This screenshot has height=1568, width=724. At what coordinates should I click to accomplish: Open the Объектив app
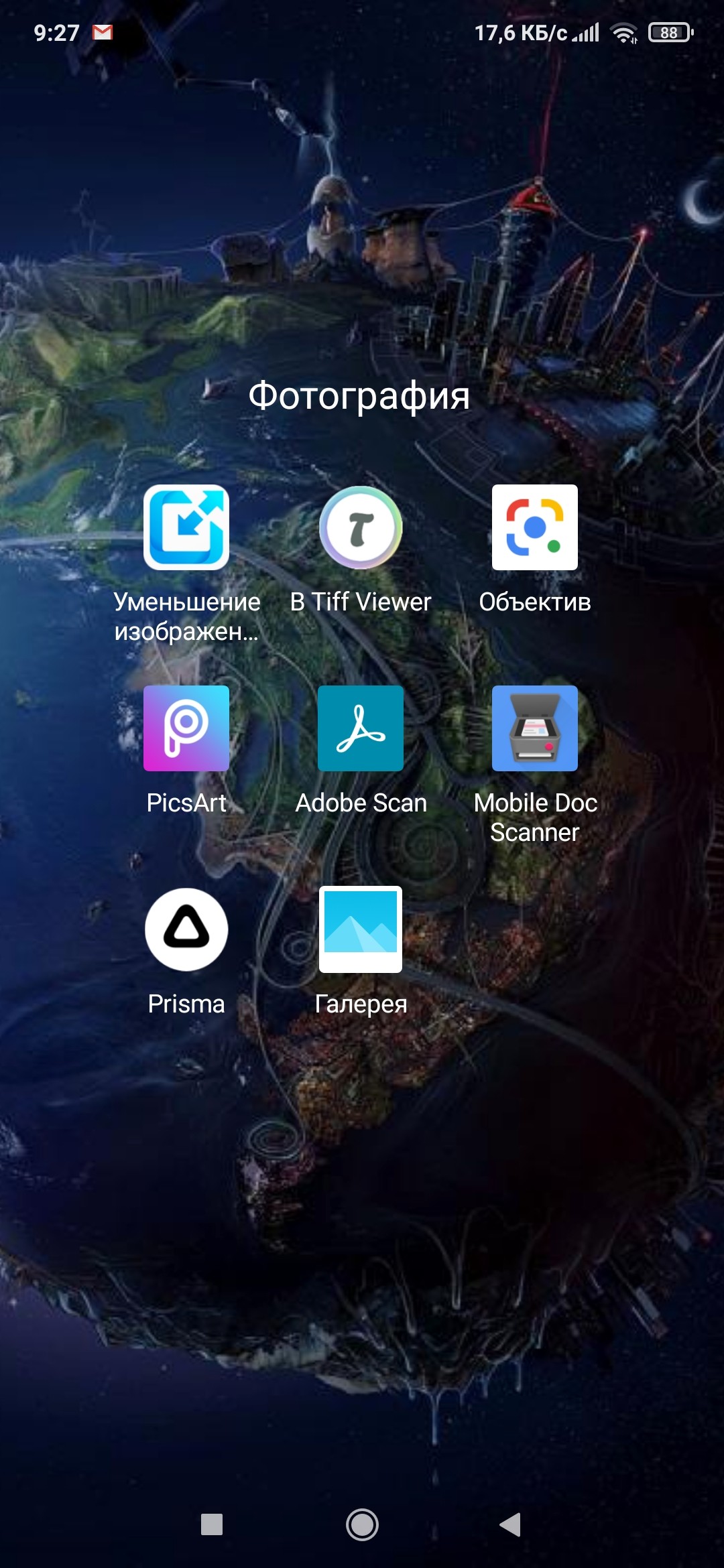click(x=535, y=527)
